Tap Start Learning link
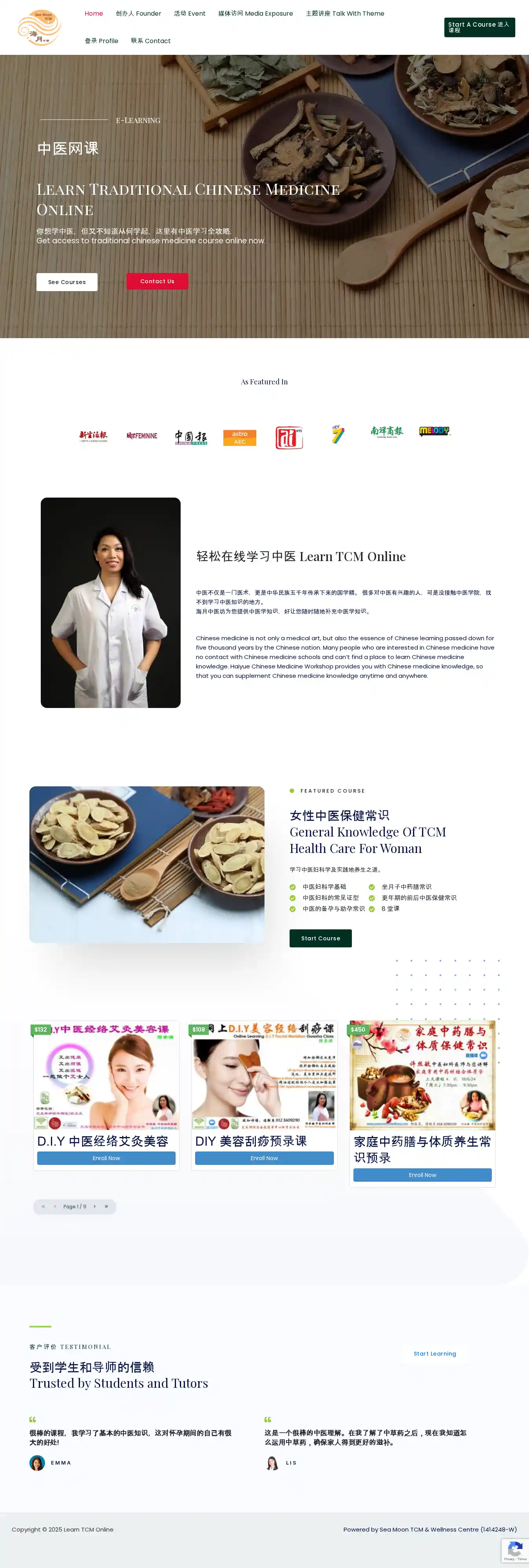The height and width of the screenshot is (1568, 529). coord(435,1354)
